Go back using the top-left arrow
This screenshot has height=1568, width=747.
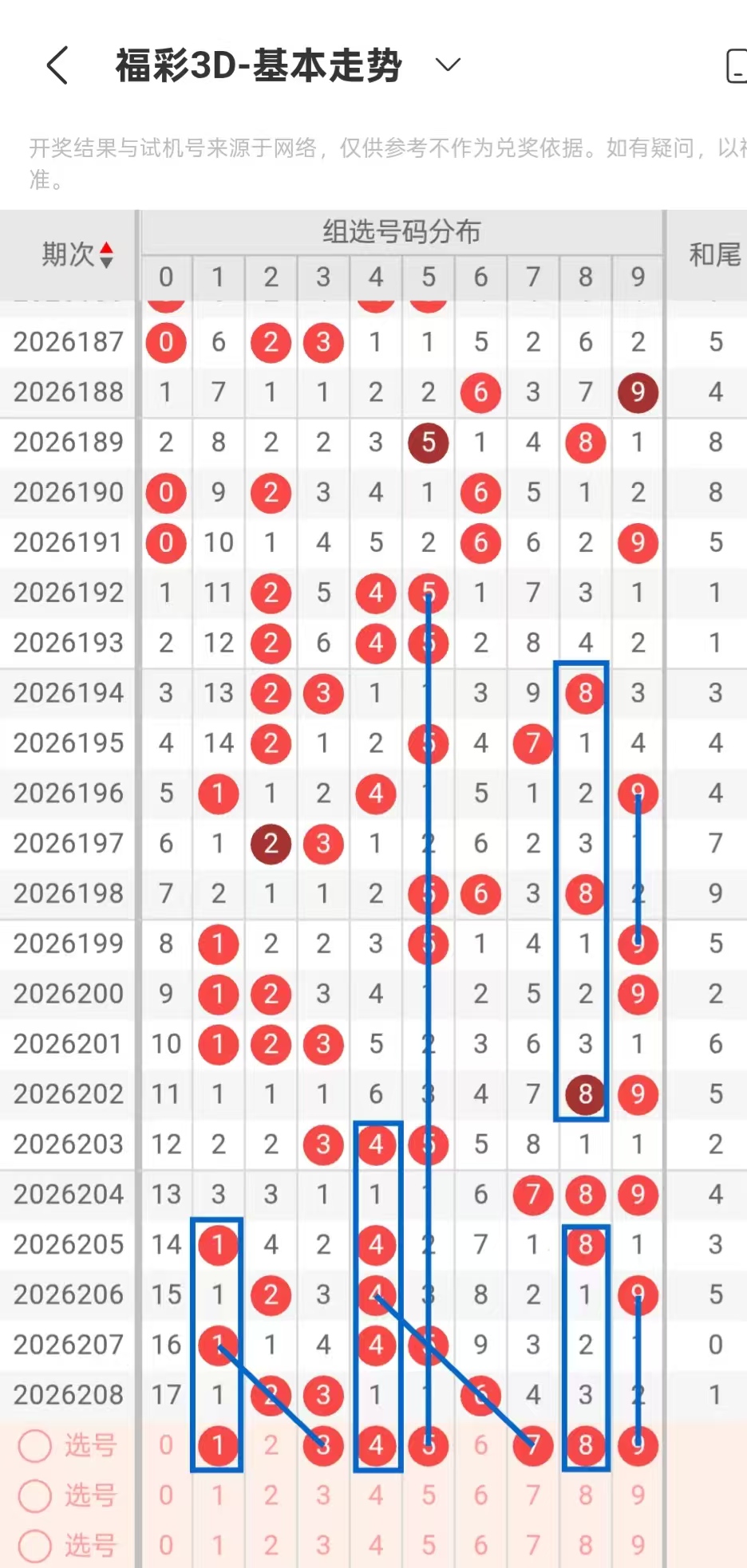tap(57, 65)
